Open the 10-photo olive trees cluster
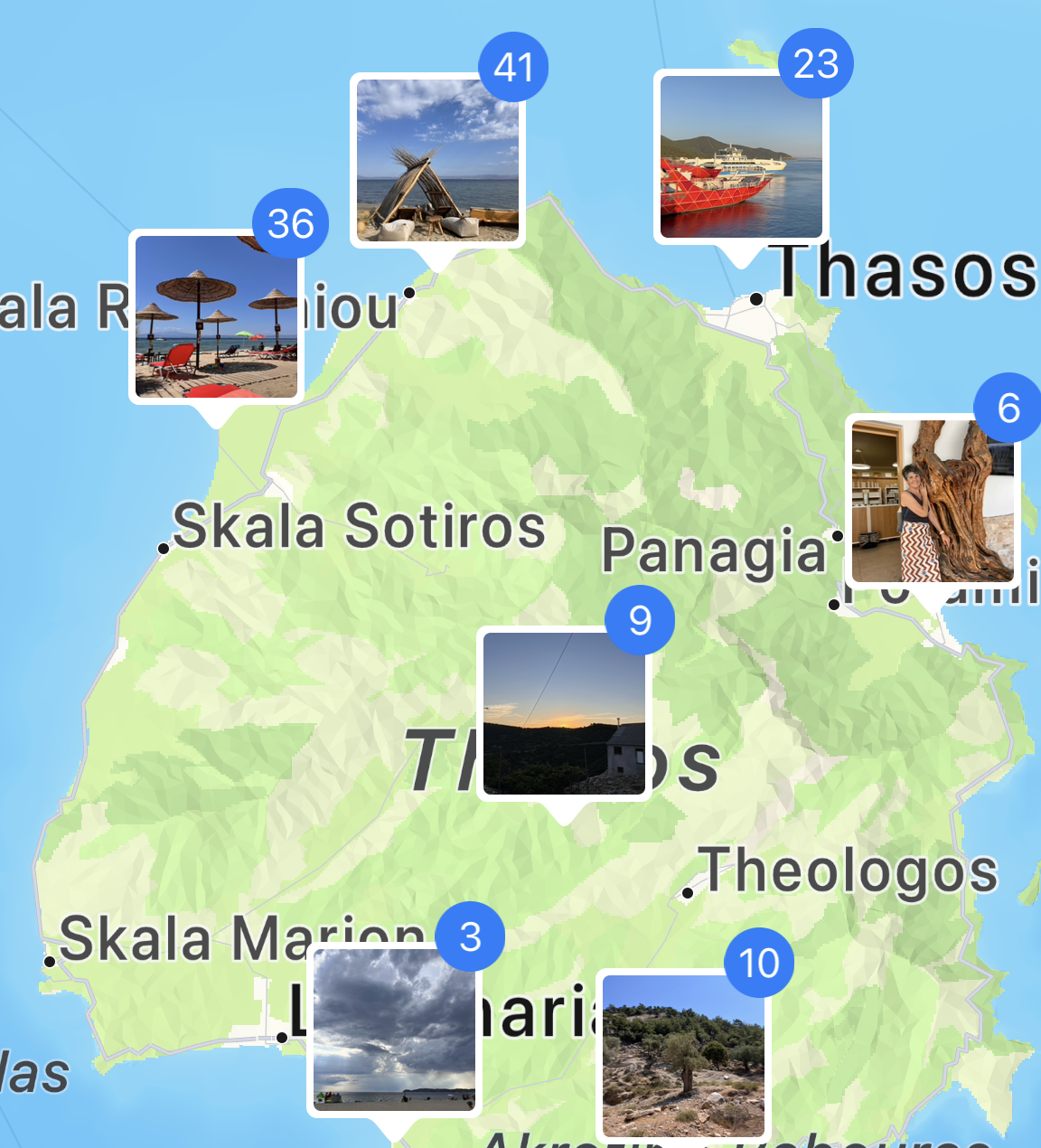 683,1055
